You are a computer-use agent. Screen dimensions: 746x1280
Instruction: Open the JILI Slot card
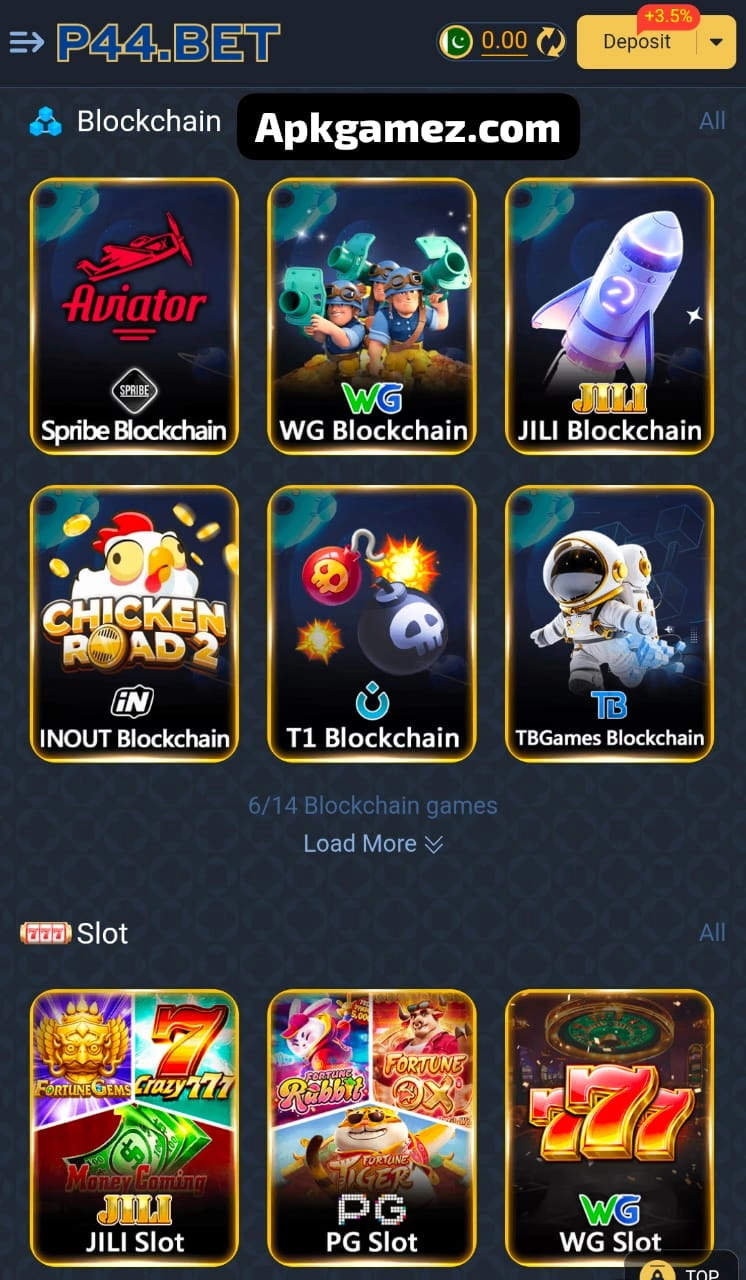pyautogui.click(x=134, y=1127)
